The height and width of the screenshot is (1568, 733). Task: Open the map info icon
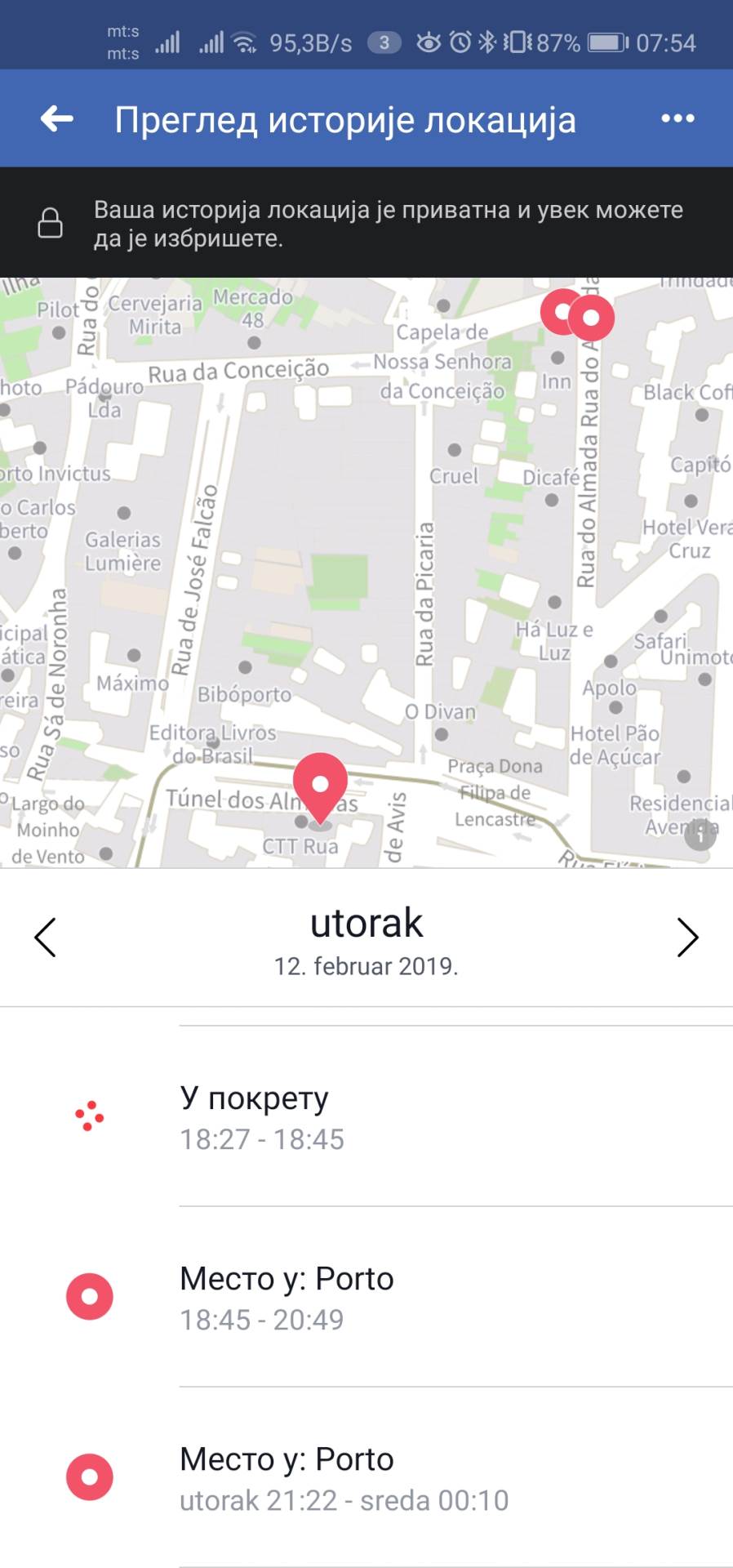click(x=700, y=835)
